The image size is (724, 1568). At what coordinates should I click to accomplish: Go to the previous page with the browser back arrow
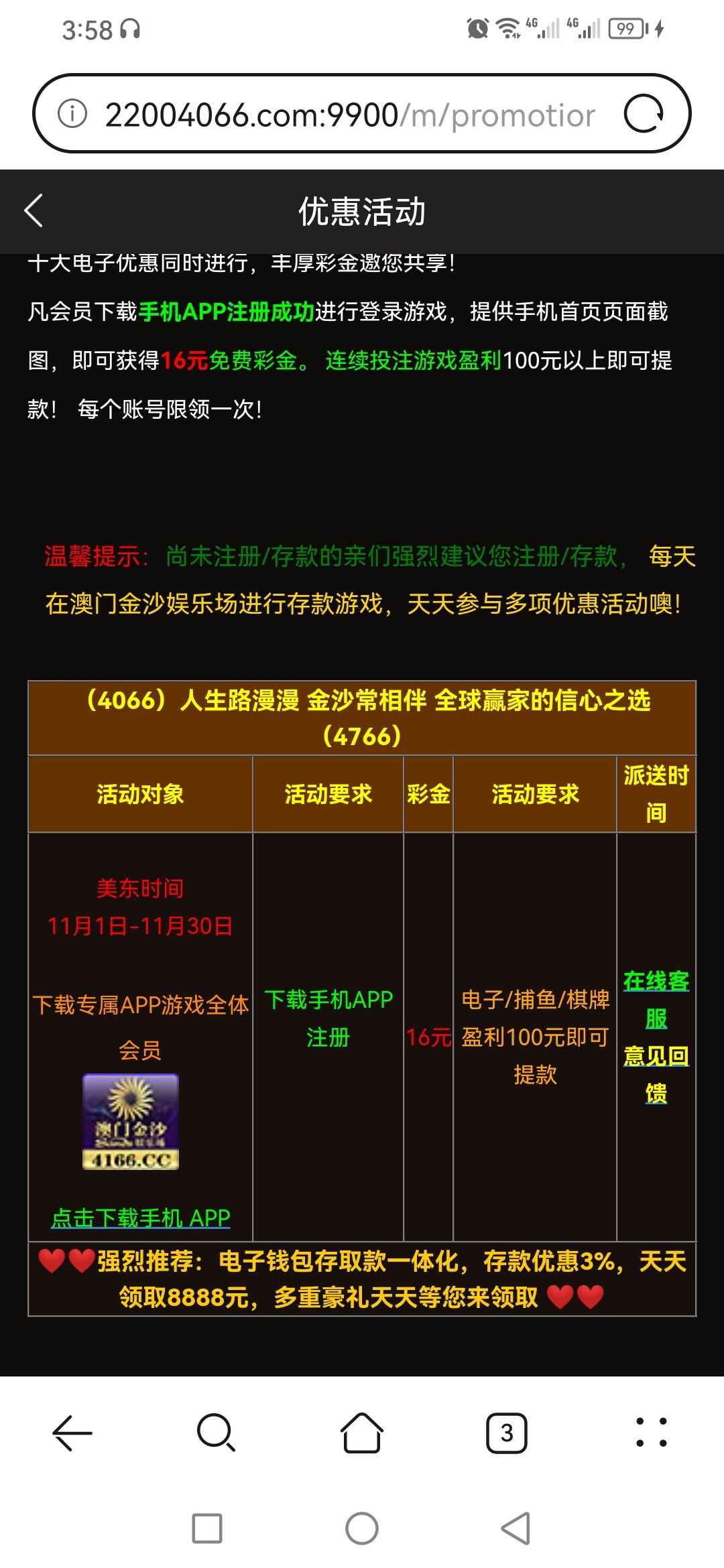72,1433
